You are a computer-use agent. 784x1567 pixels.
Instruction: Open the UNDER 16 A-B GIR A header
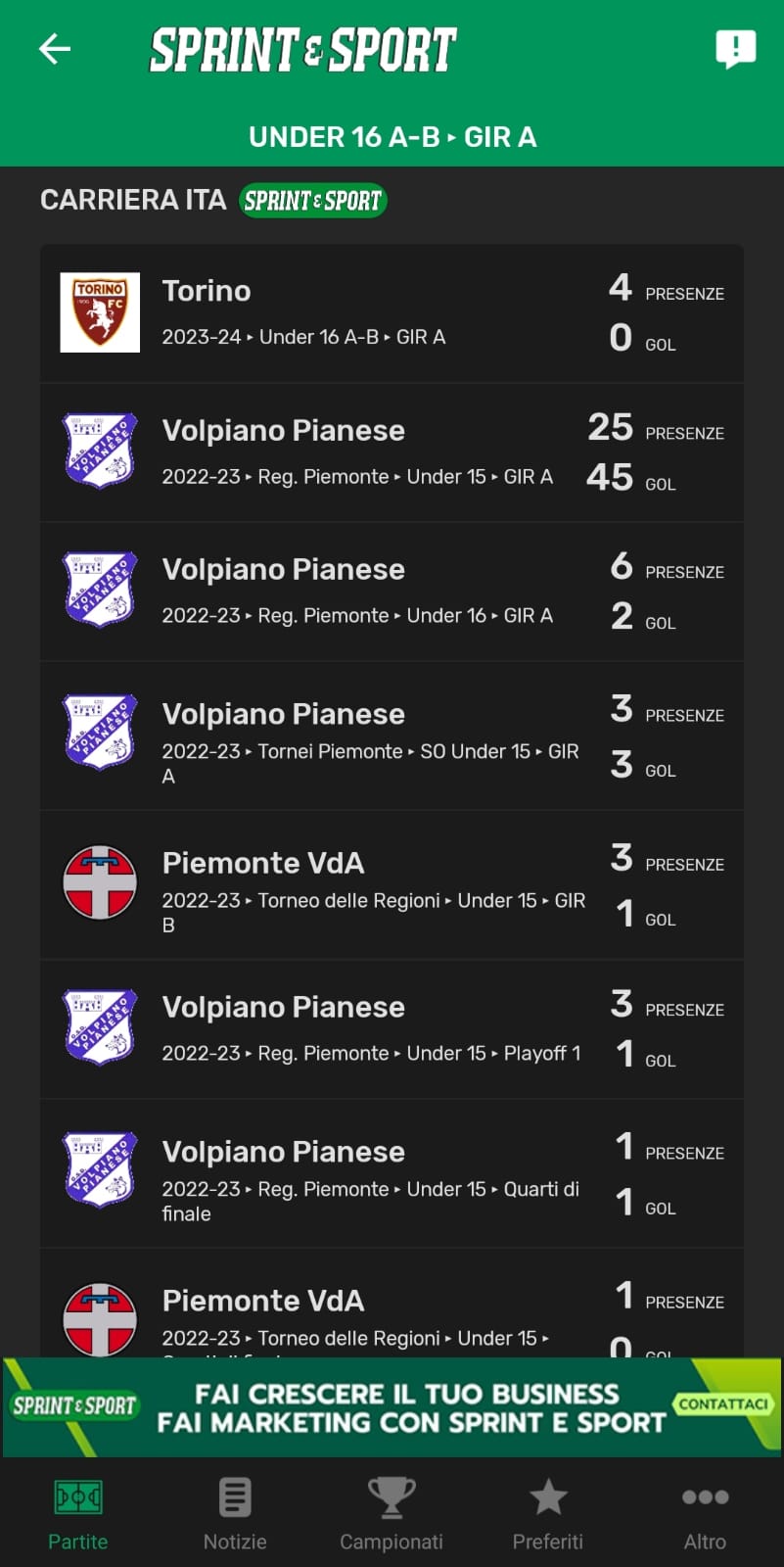392,136
